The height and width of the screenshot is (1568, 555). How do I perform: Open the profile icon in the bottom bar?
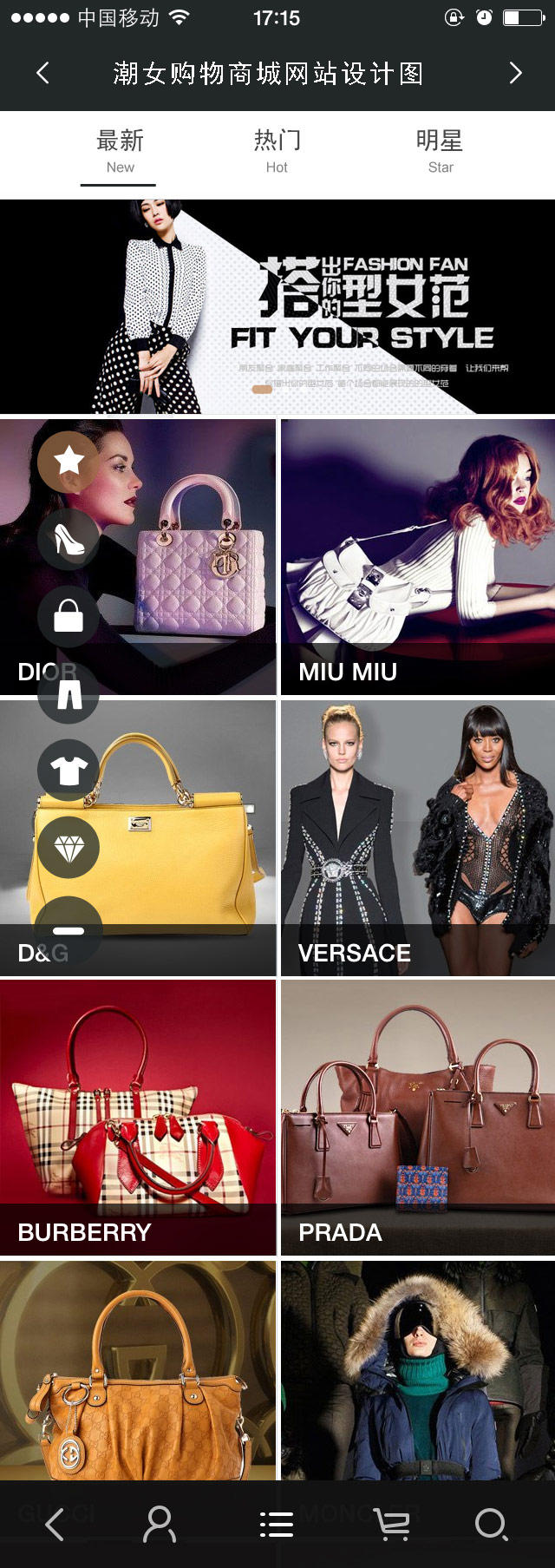tap(160, 1524)
